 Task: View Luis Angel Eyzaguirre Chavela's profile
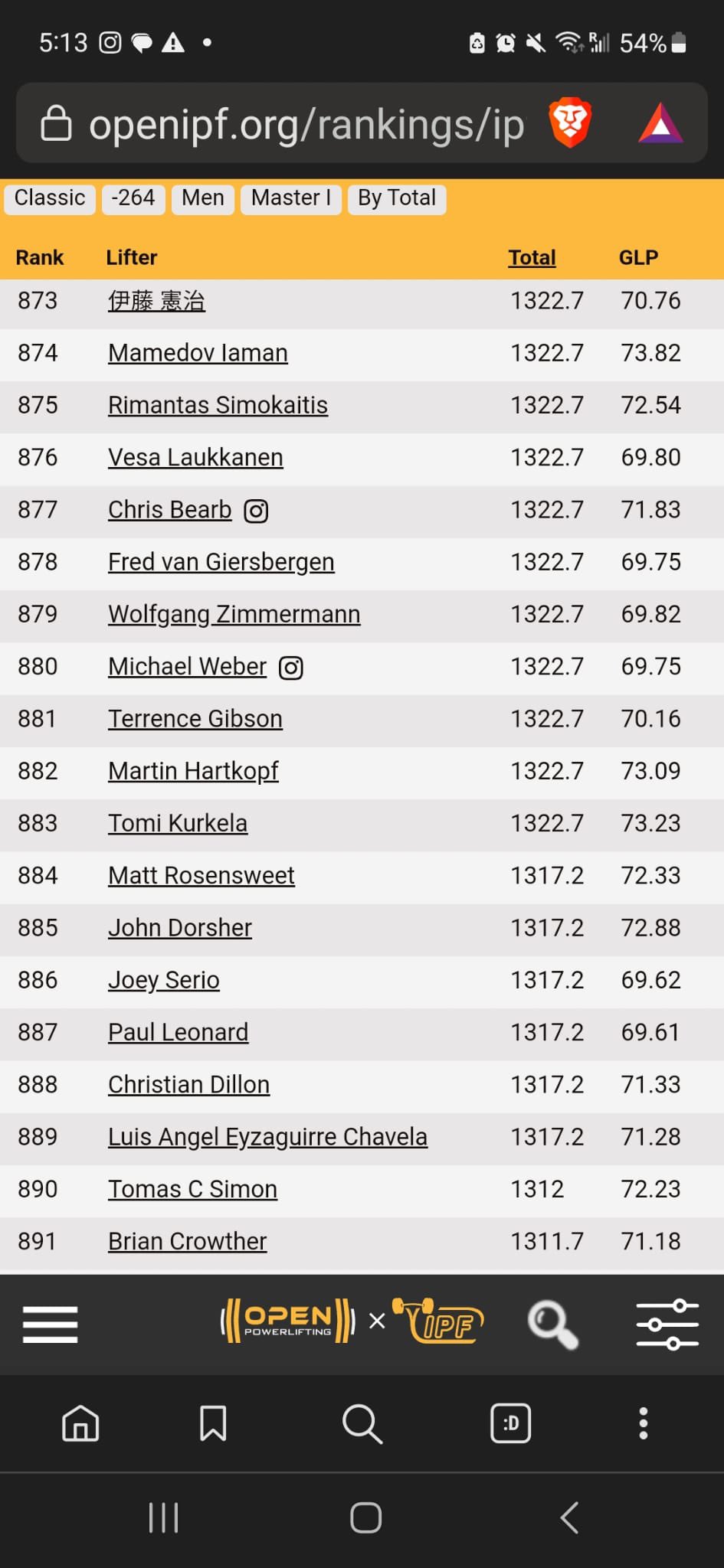click(267, 1137)
